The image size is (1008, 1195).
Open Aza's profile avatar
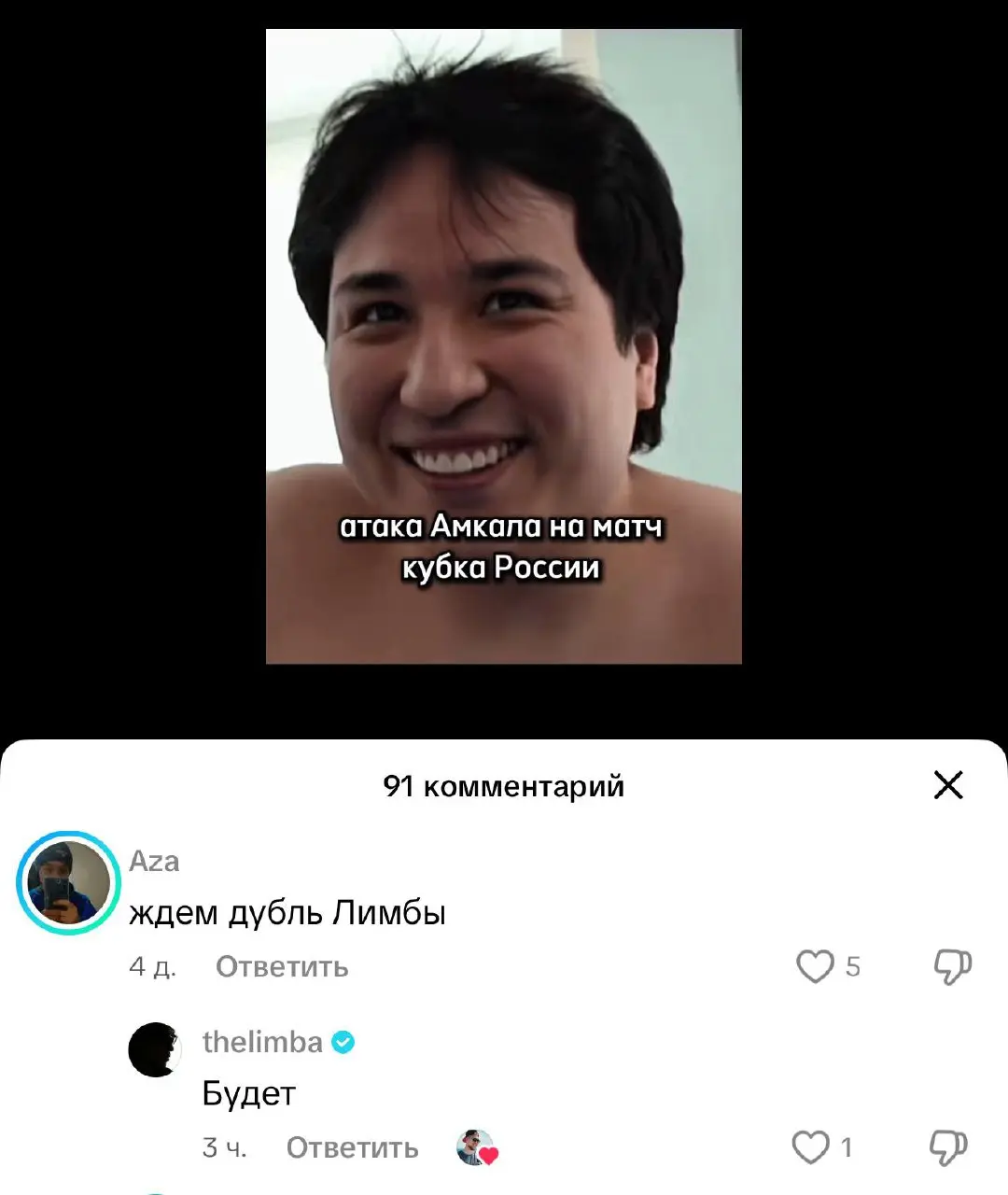click(69, 882)
